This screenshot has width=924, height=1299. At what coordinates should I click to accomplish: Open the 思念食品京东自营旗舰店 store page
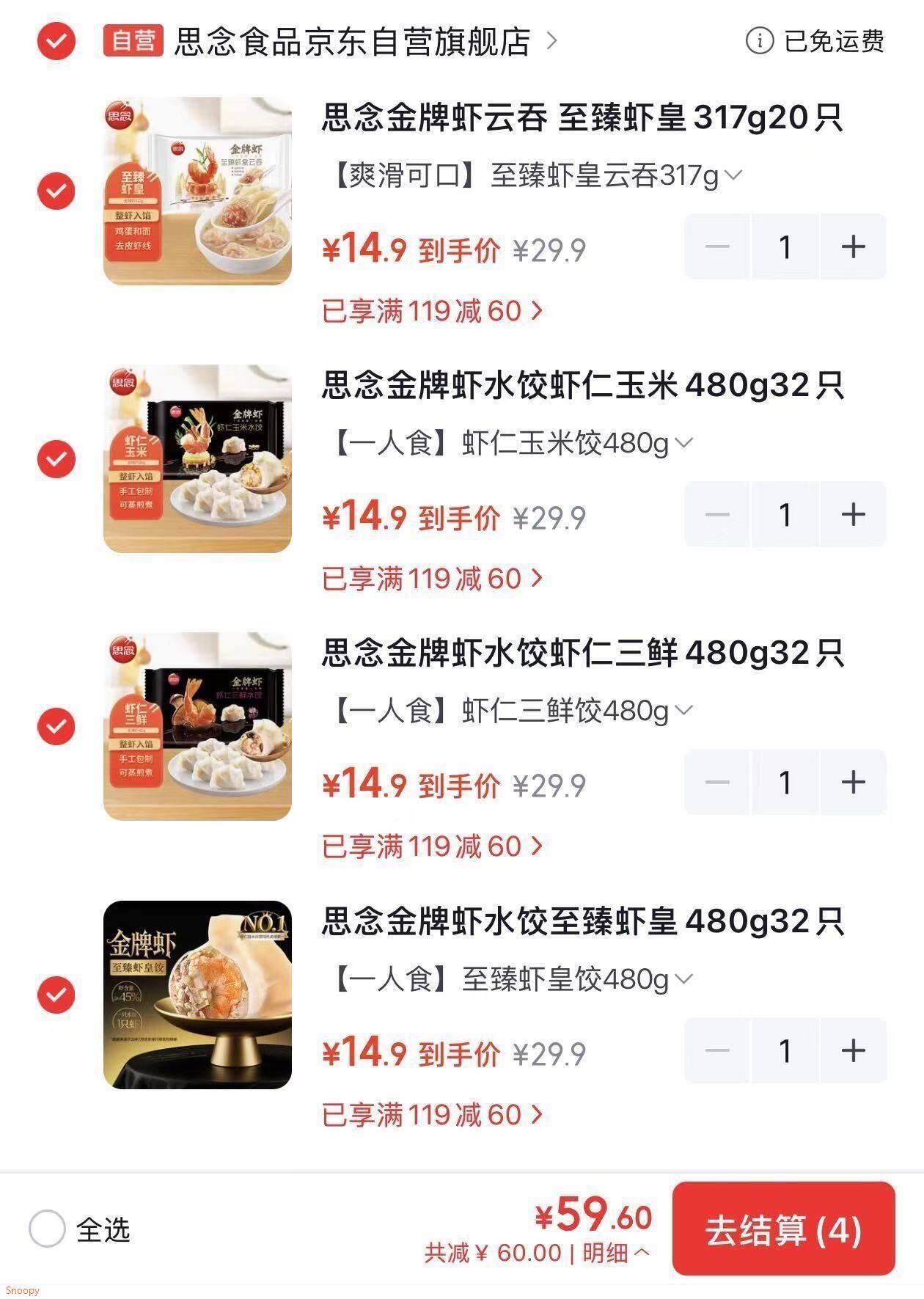[352, 42]
